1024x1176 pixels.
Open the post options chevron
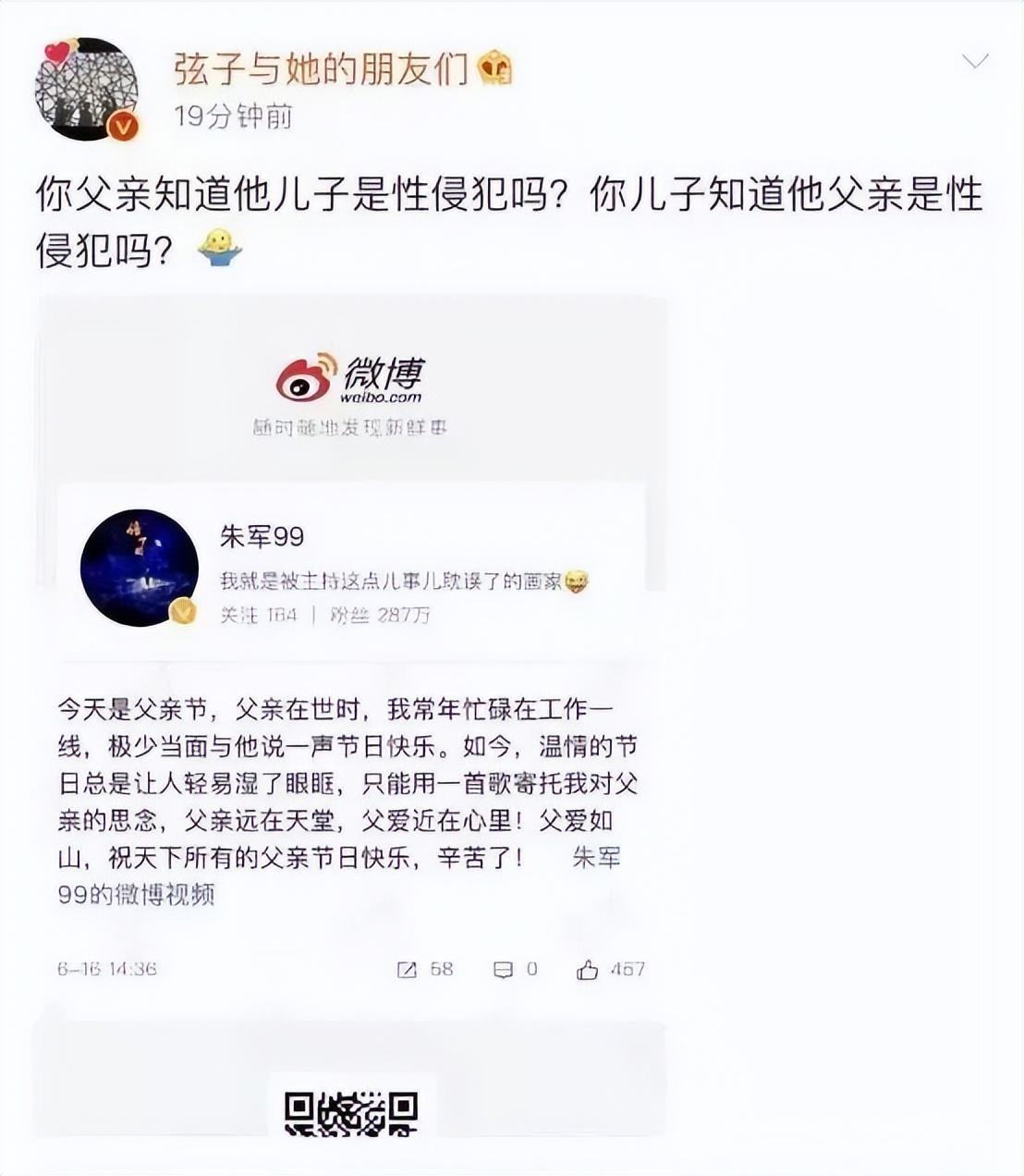(975, 62)
